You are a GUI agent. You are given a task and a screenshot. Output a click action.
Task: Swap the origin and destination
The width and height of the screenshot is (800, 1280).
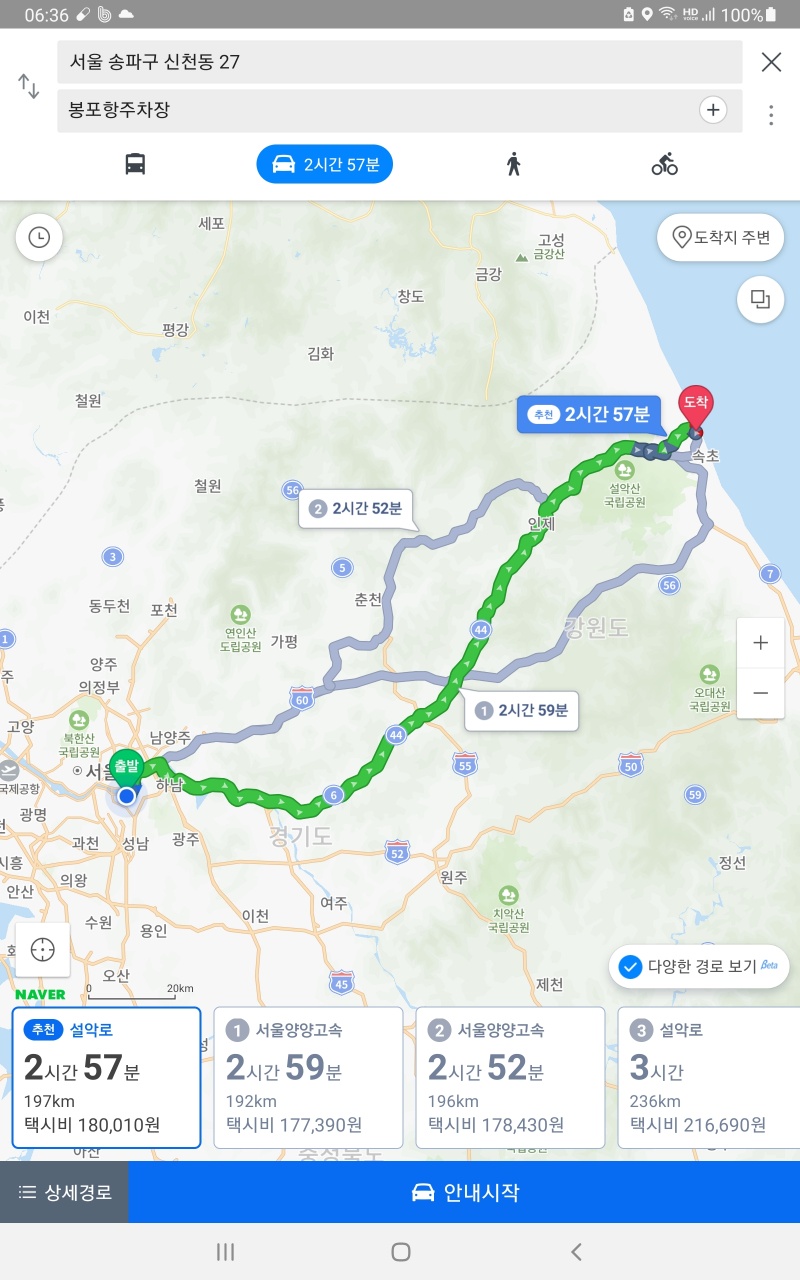click(x=29, y=86)
